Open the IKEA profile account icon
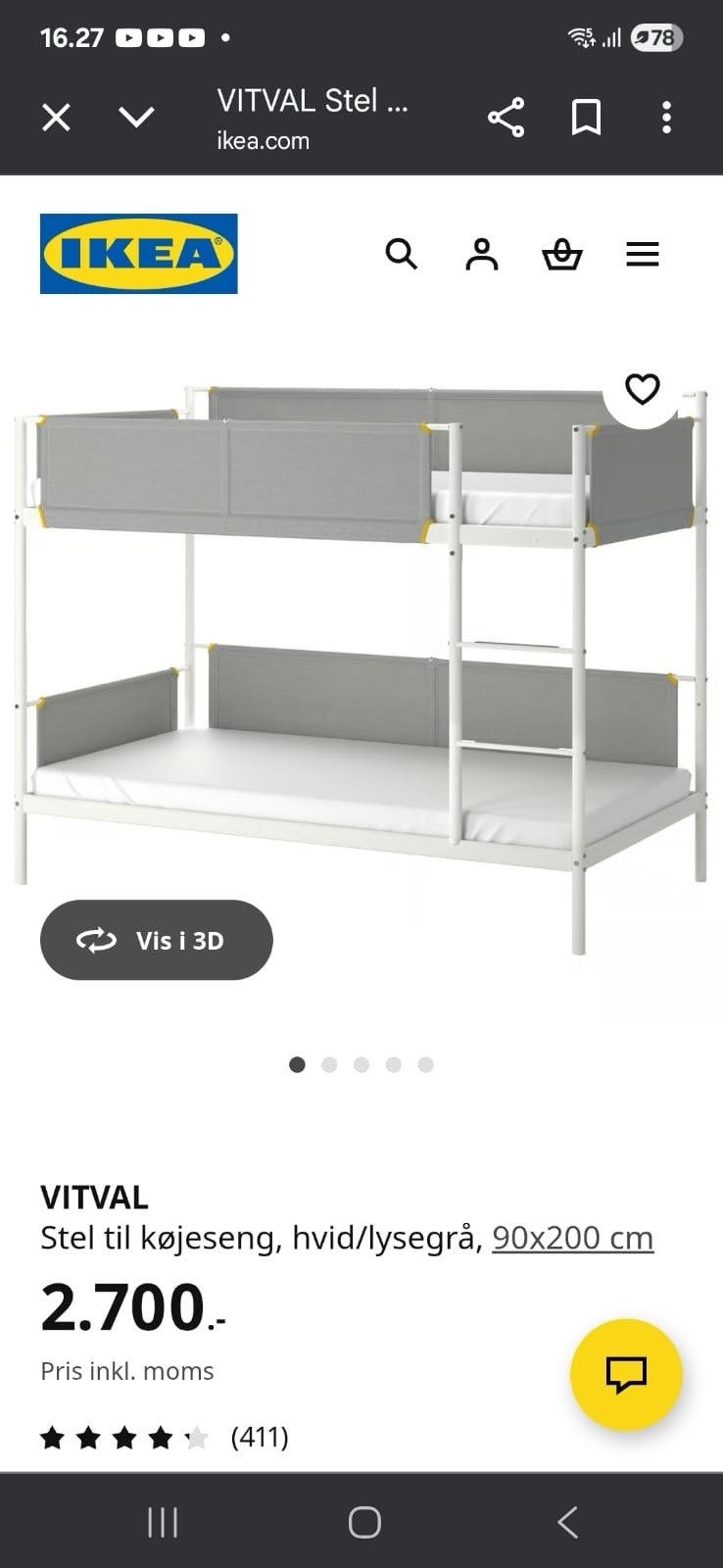 [482, 255]
